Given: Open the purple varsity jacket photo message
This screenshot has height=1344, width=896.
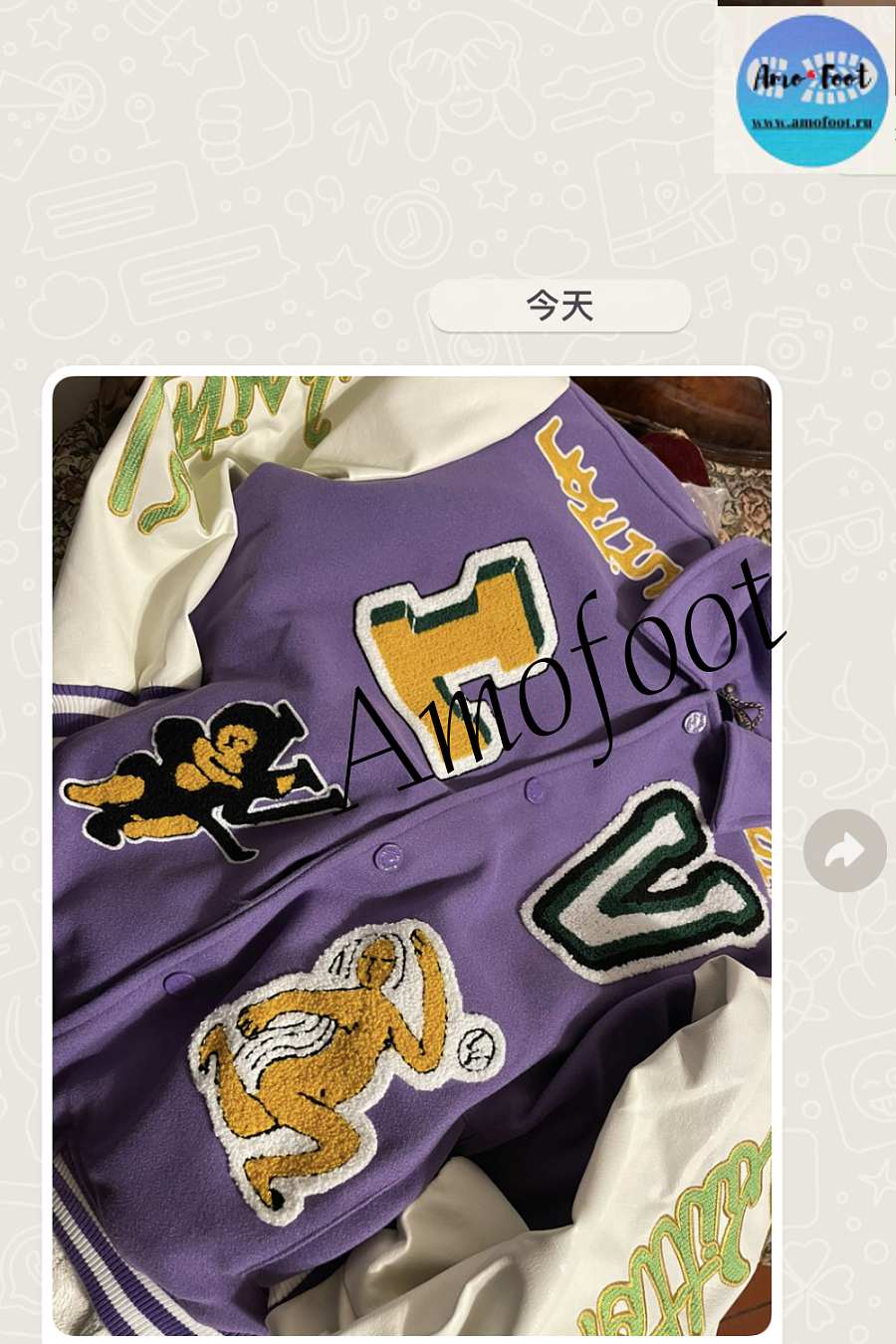Looking at the screenshot, I should [411, 856].
